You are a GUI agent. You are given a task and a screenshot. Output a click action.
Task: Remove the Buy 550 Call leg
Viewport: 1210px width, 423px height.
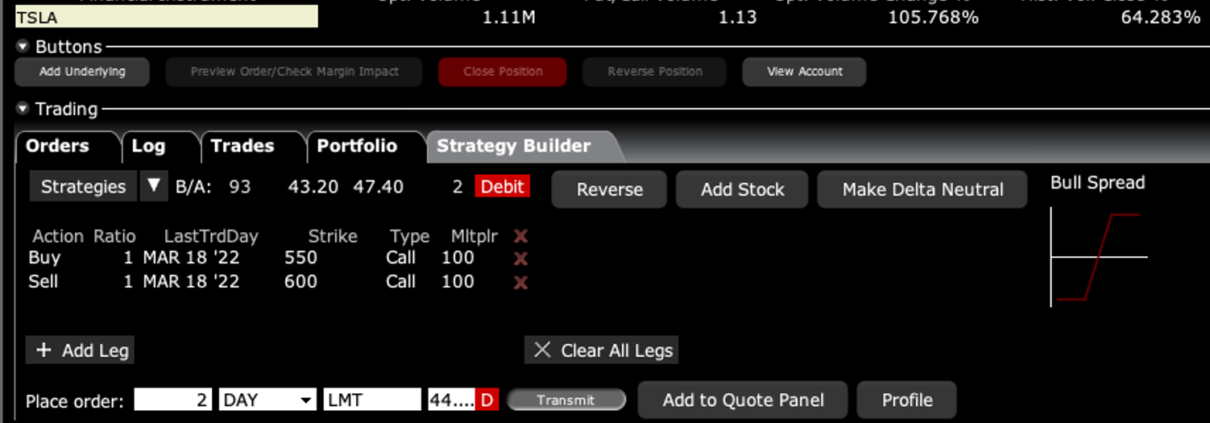click(520, 258)
